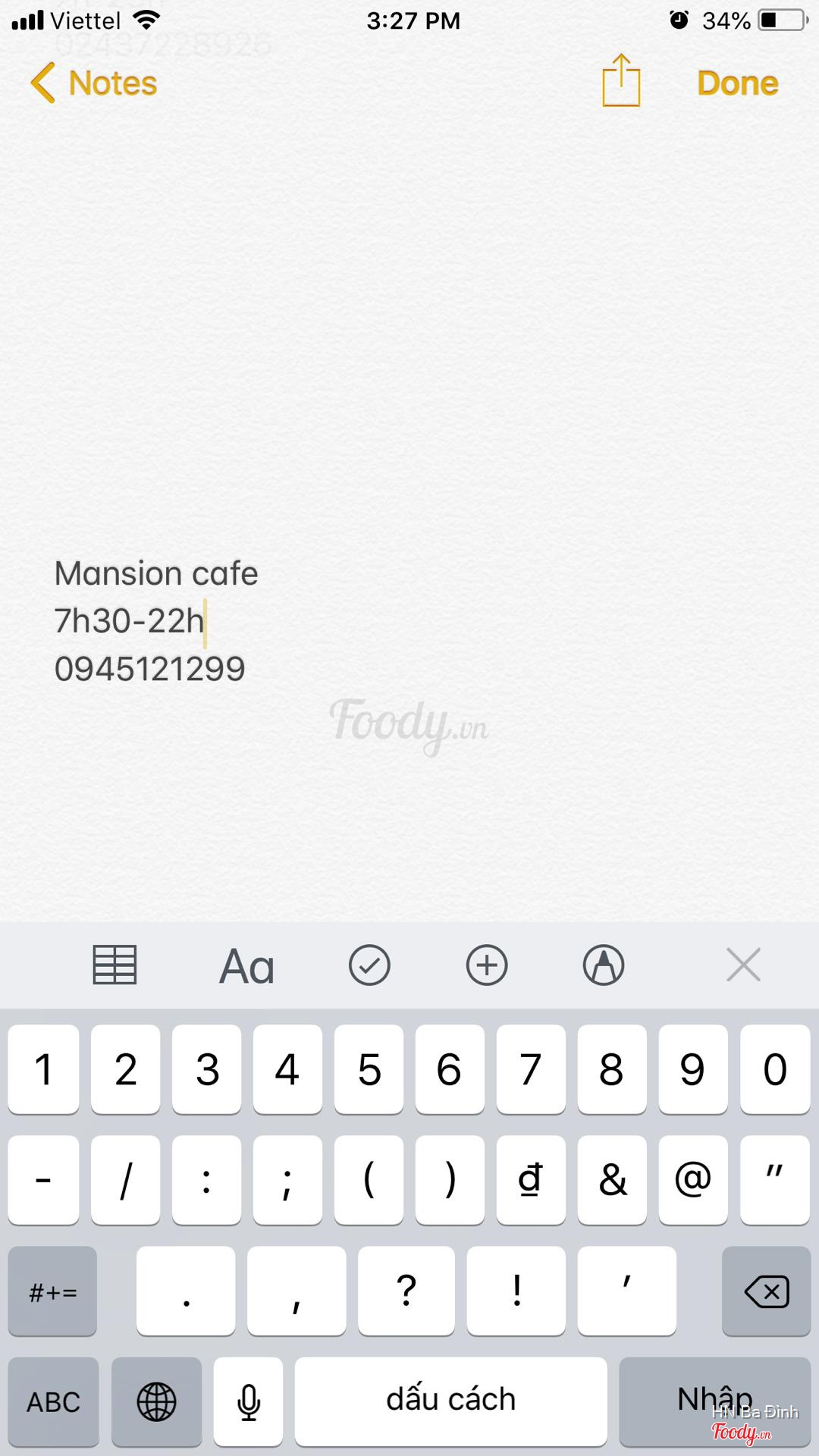Close the formatting toolbar
Image resolution: width=819 pixels, height=1456 pixels.
coord(743,965)
